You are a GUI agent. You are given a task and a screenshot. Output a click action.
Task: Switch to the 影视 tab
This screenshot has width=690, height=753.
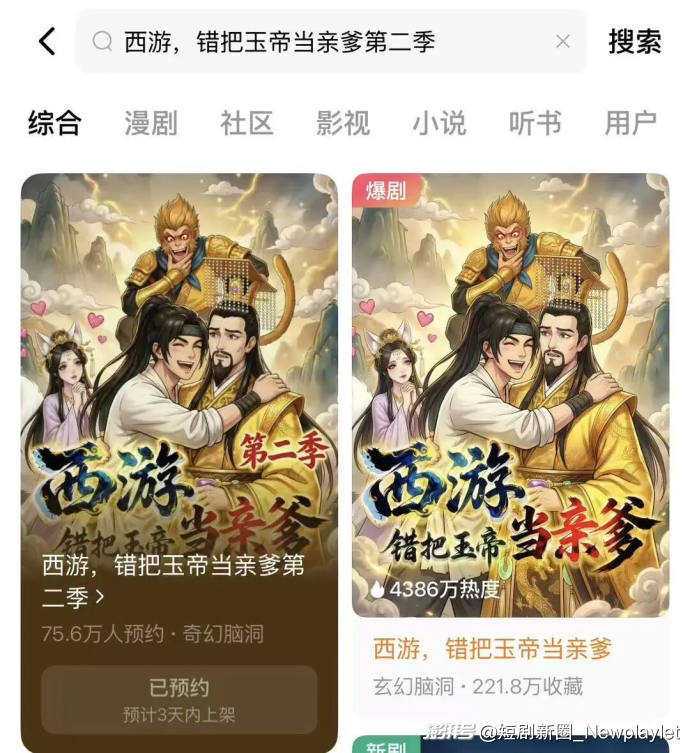[x=343, y=123]
